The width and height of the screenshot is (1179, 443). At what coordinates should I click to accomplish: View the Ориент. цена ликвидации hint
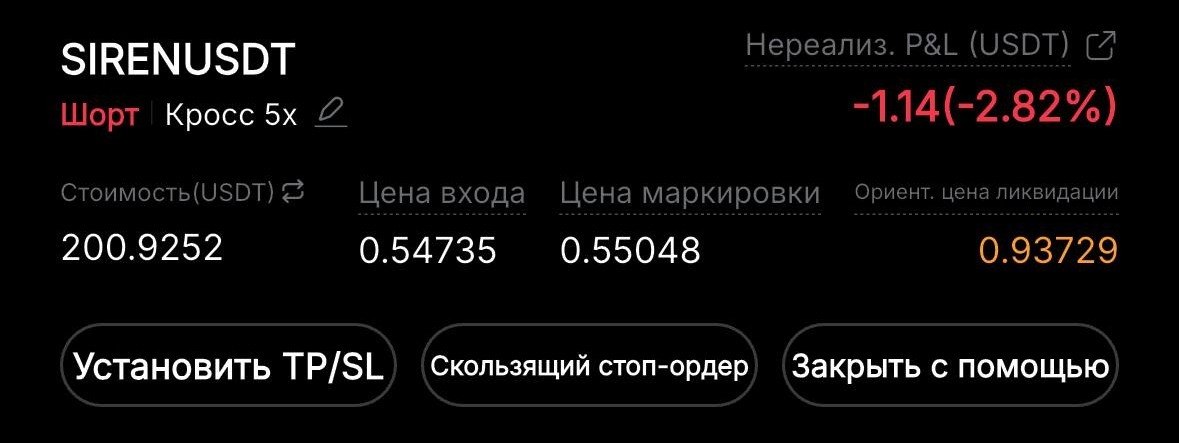click(986, 193)
